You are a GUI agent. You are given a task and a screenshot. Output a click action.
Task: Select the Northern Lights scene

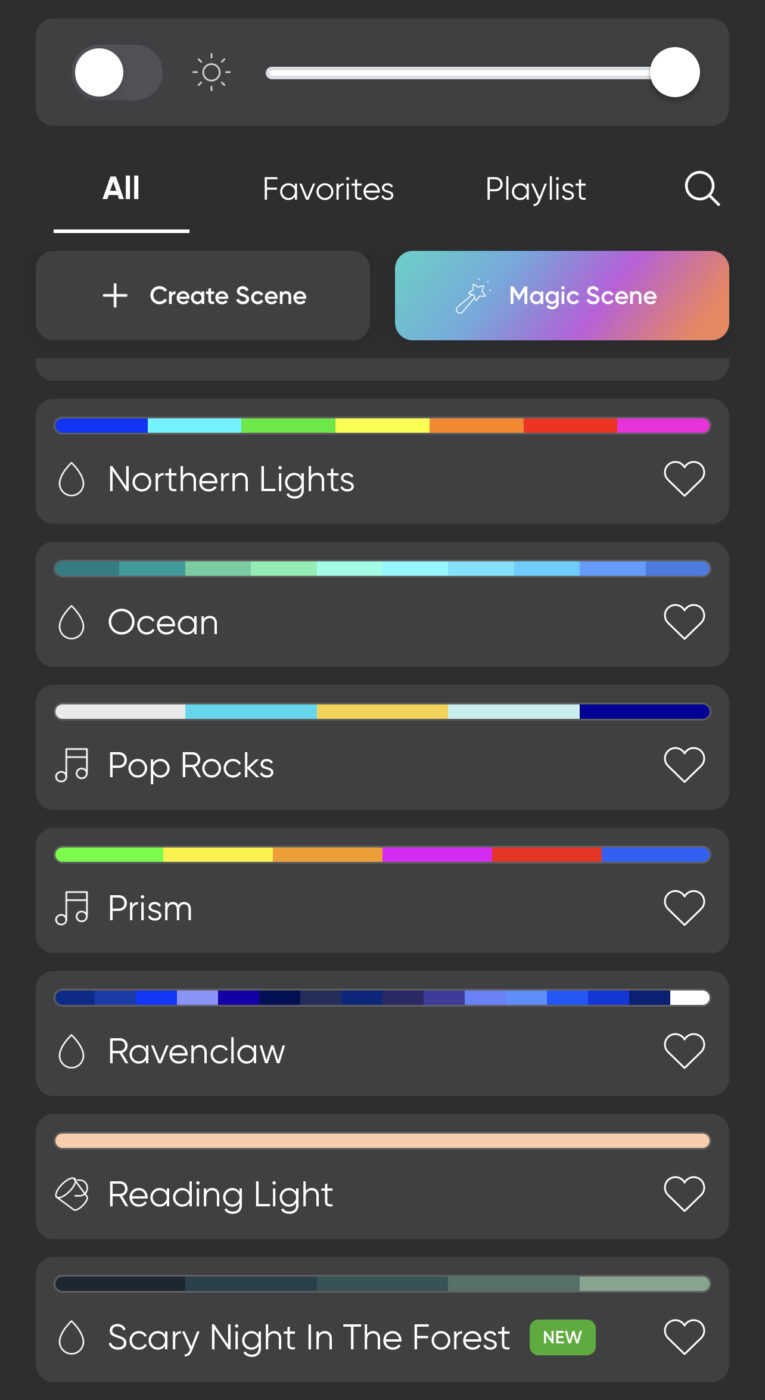click(x=382, y=461)
